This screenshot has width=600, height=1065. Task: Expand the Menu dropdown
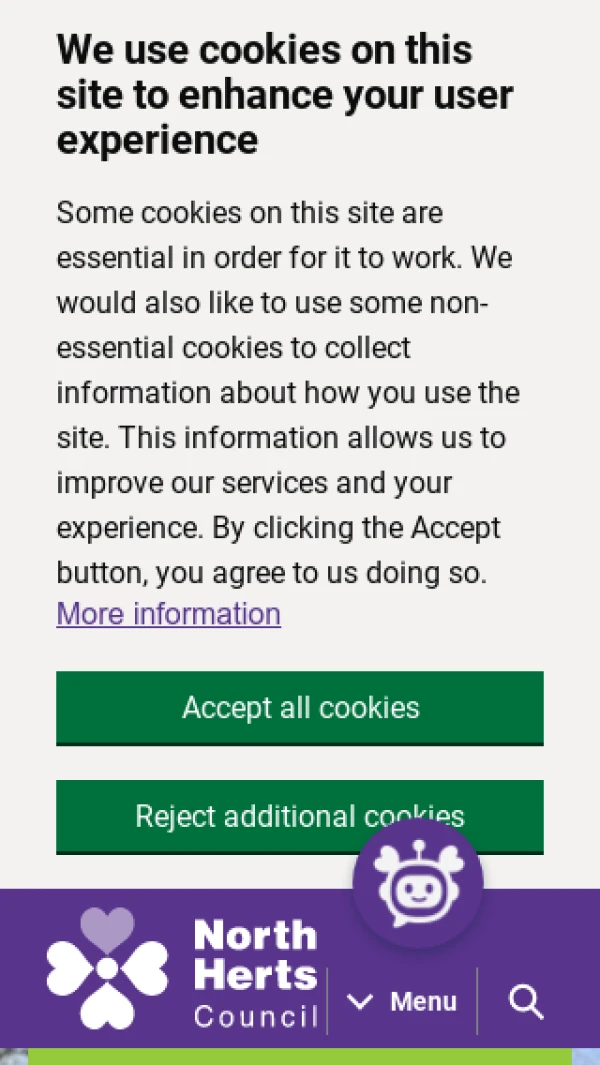pyautogui.click(x=402, y=1001)
